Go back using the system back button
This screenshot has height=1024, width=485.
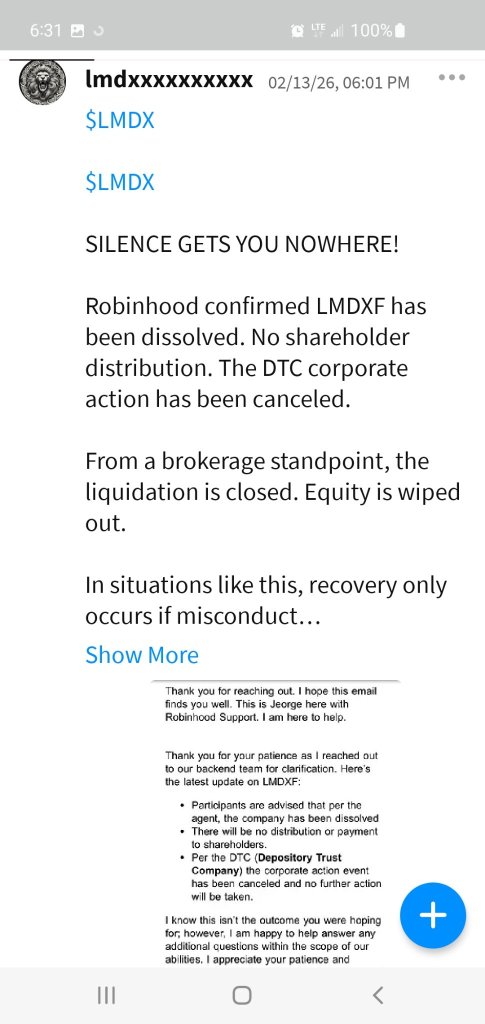377,995
